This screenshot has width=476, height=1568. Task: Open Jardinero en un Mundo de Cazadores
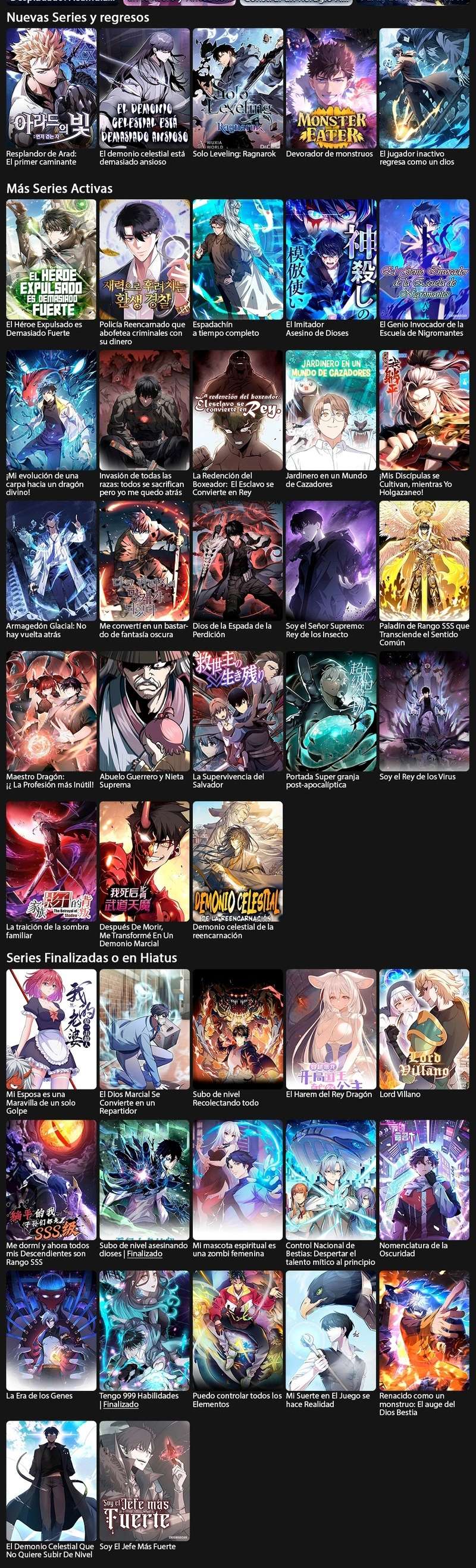(331, 410)
